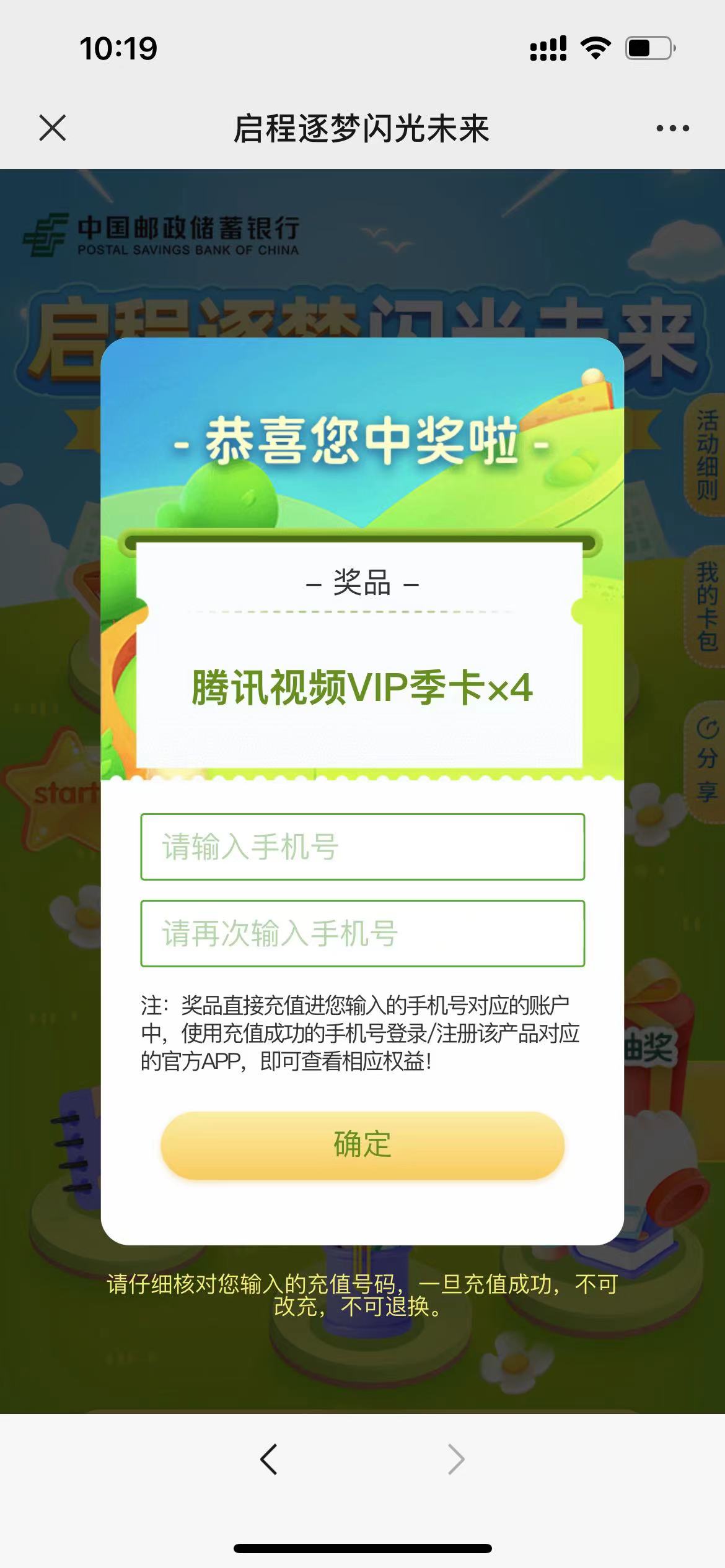The width and height of the screenshot is (725, 1568).
Task: Confirm with the 确定 button
Action: 362,1145
